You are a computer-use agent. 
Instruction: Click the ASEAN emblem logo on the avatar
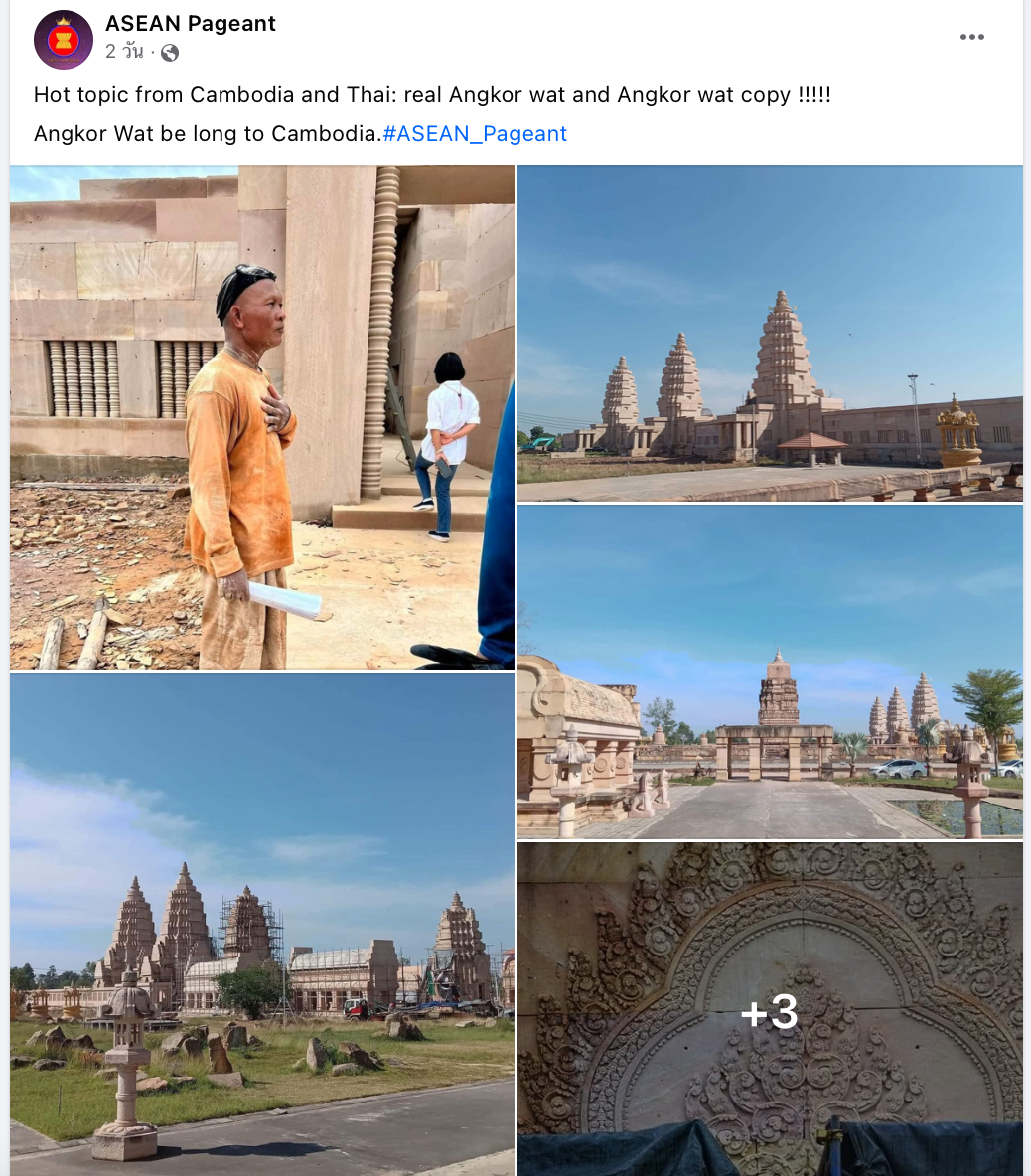(x=63, y=40)
